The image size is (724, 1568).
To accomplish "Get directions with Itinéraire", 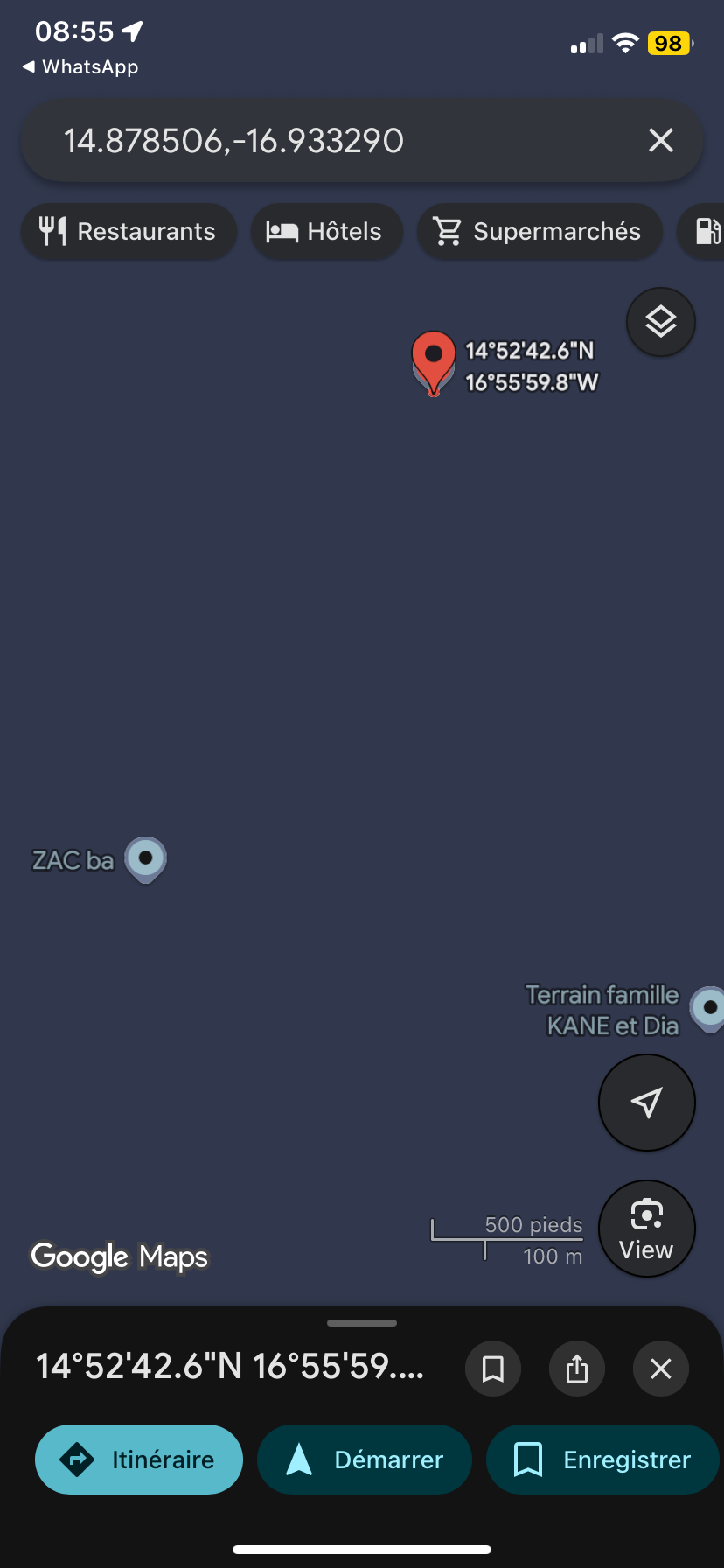I will tap(139, 1459).
